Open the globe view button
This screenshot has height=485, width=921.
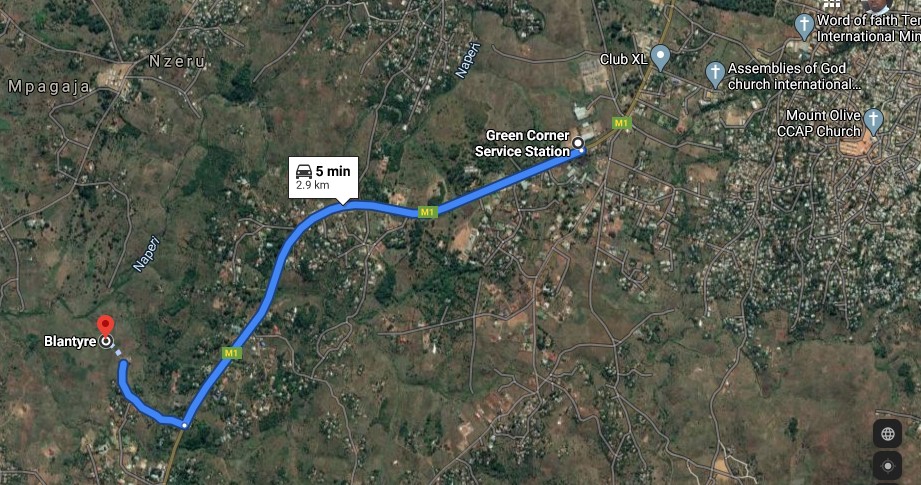click(887, 433)
